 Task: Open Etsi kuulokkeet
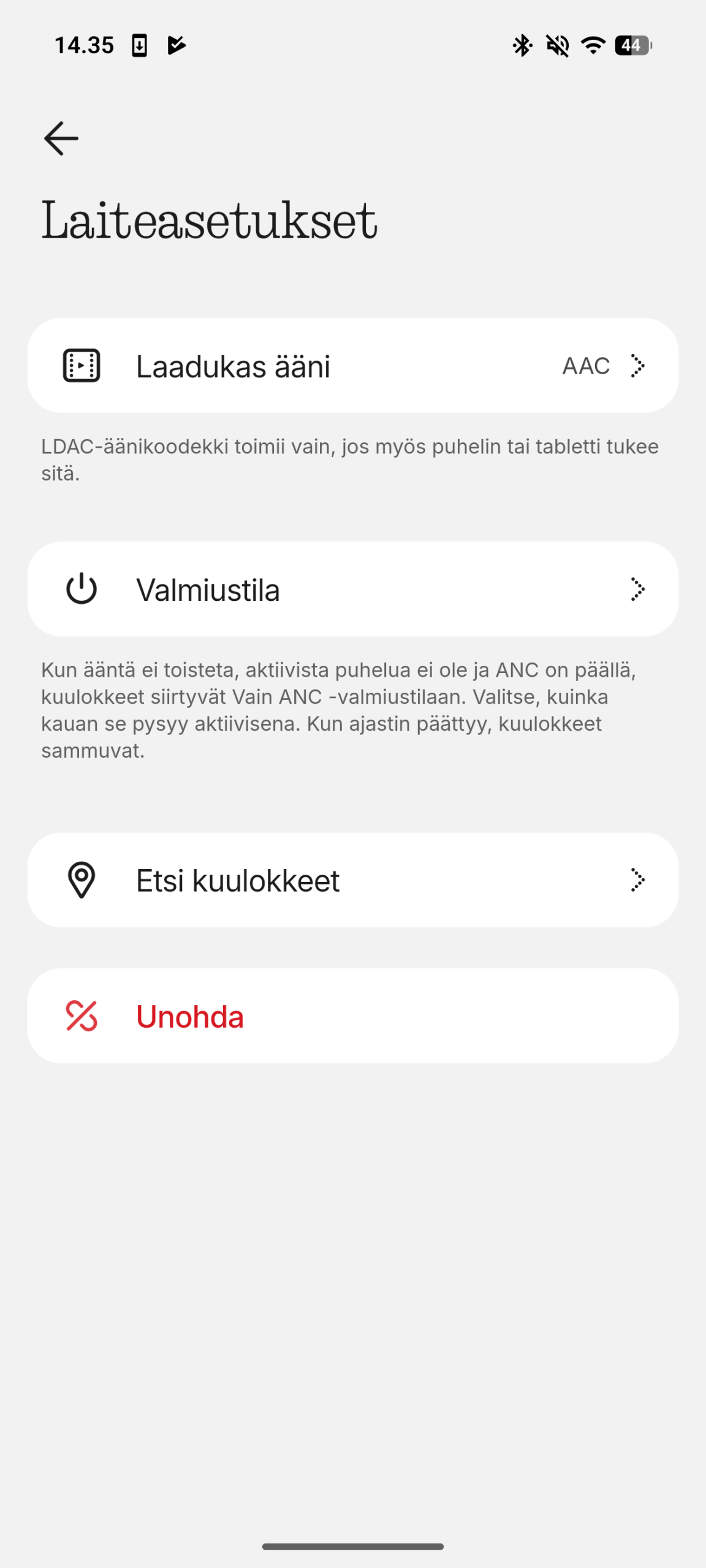coord(352,880)
